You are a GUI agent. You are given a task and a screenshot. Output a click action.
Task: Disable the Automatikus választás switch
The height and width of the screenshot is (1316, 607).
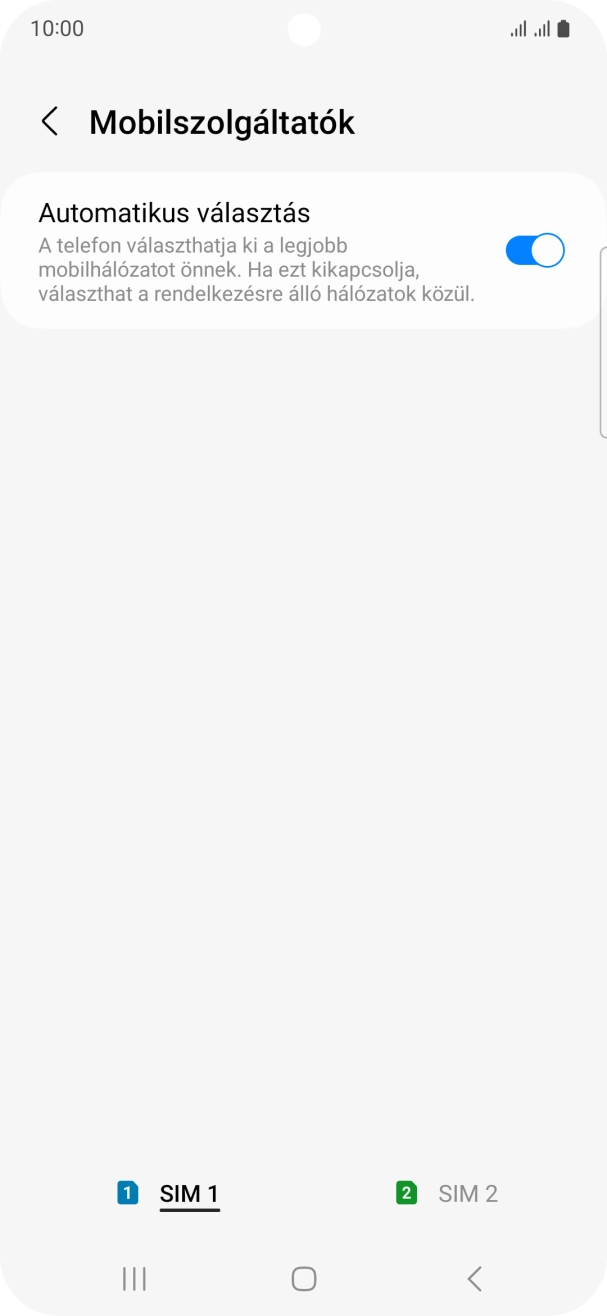click(535, 250)
